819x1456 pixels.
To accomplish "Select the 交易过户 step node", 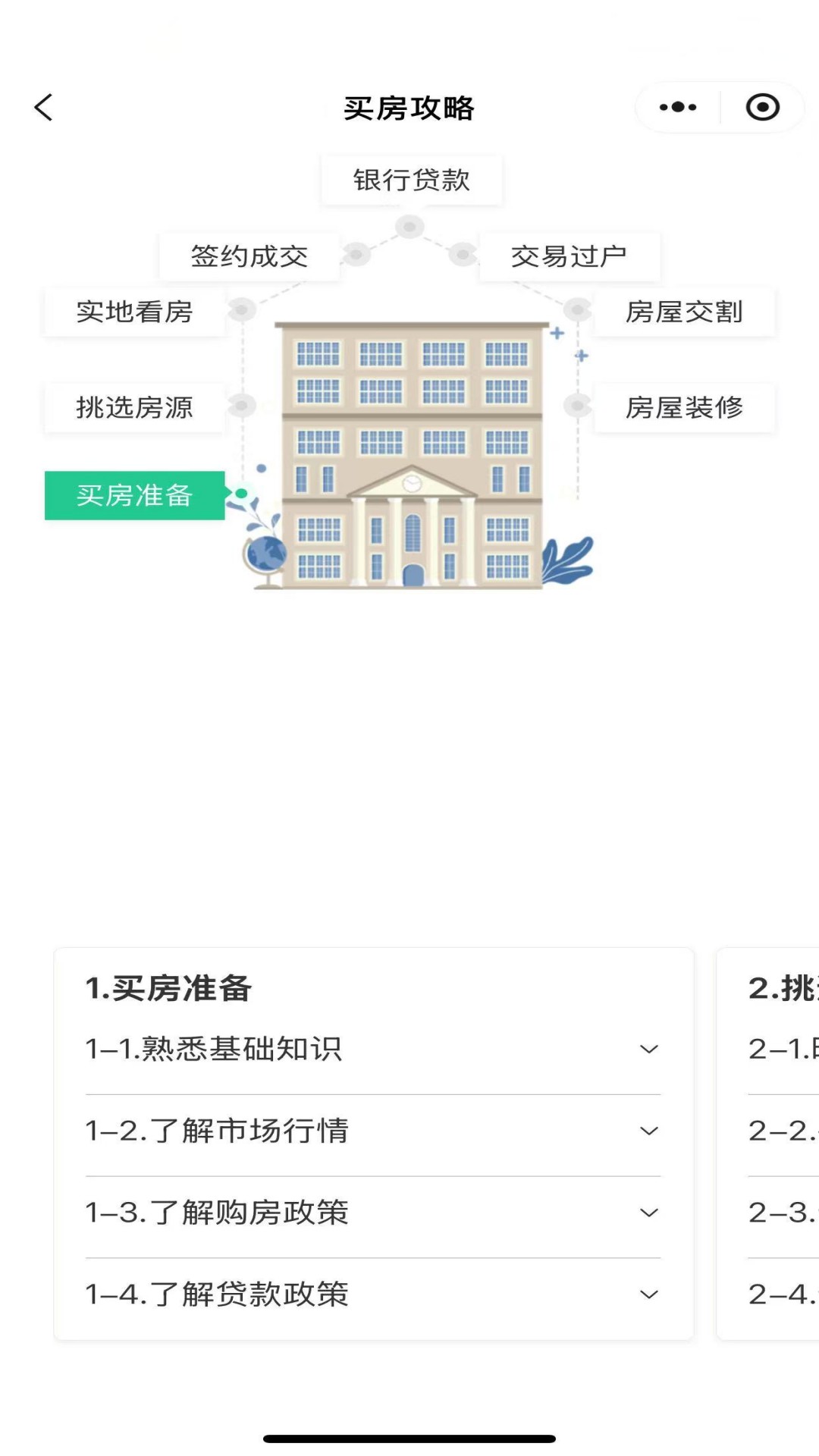I will 570,257.
